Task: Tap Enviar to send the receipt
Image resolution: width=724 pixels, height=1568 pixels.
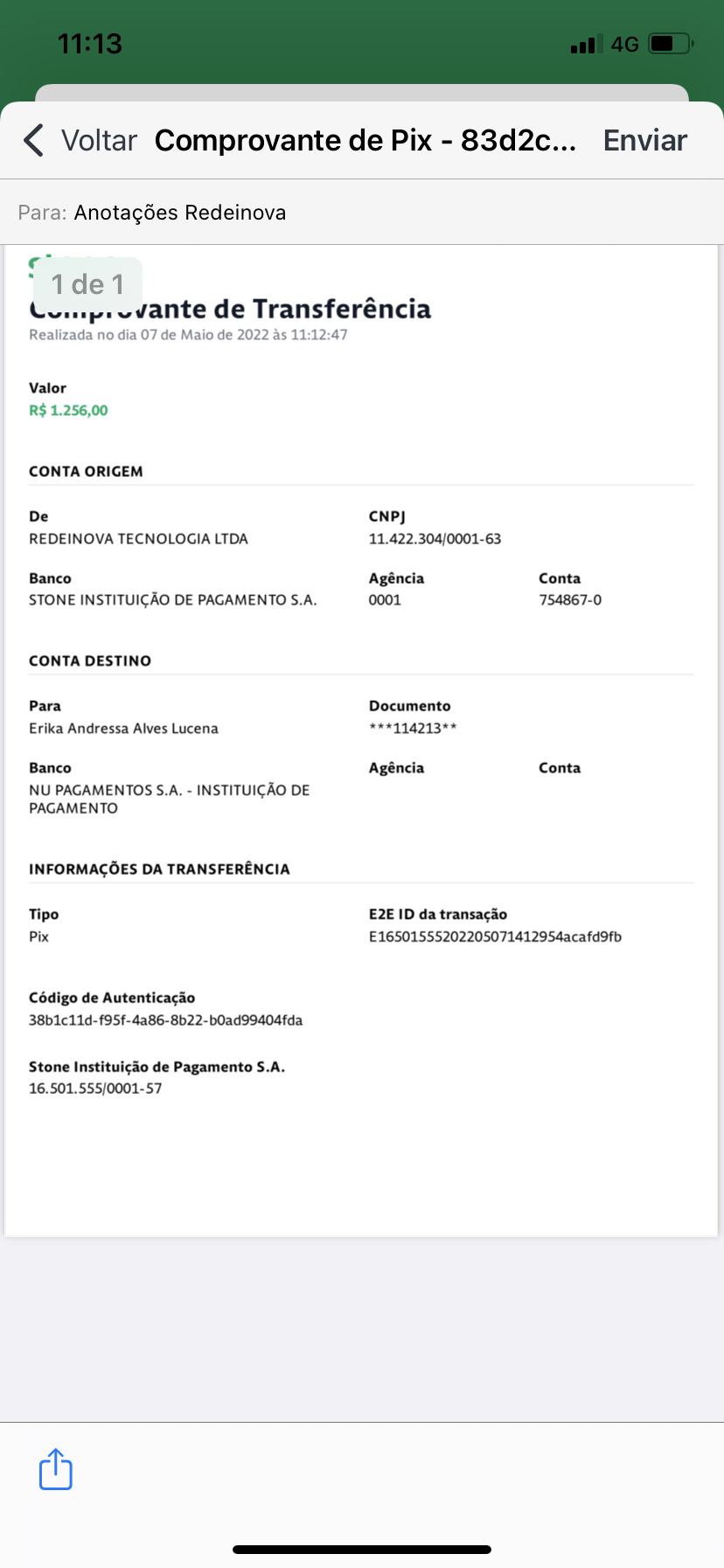Action: point(645,140)
